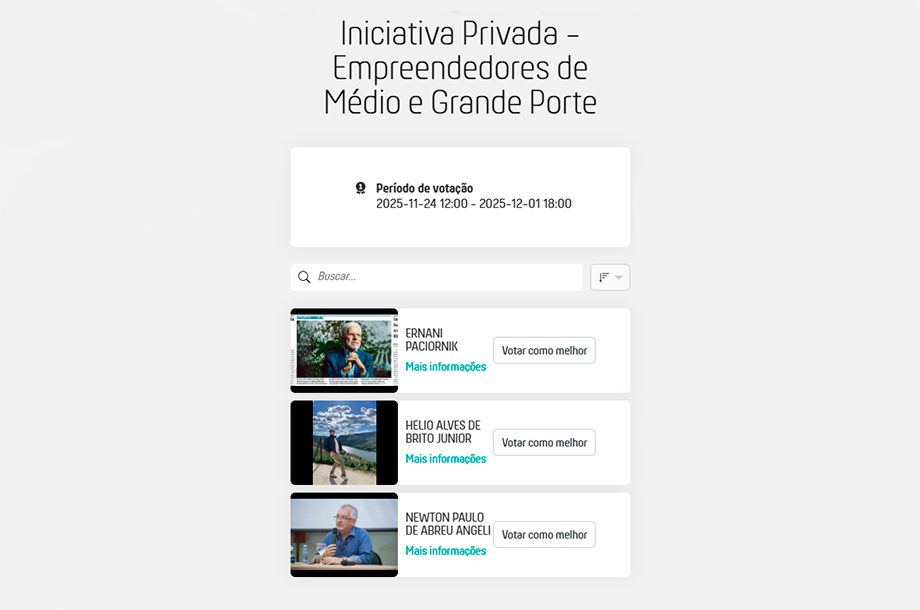Open Mais informações for Ernani Paciornik
This screenshot has height=610, width=920.
pos(445,367)
